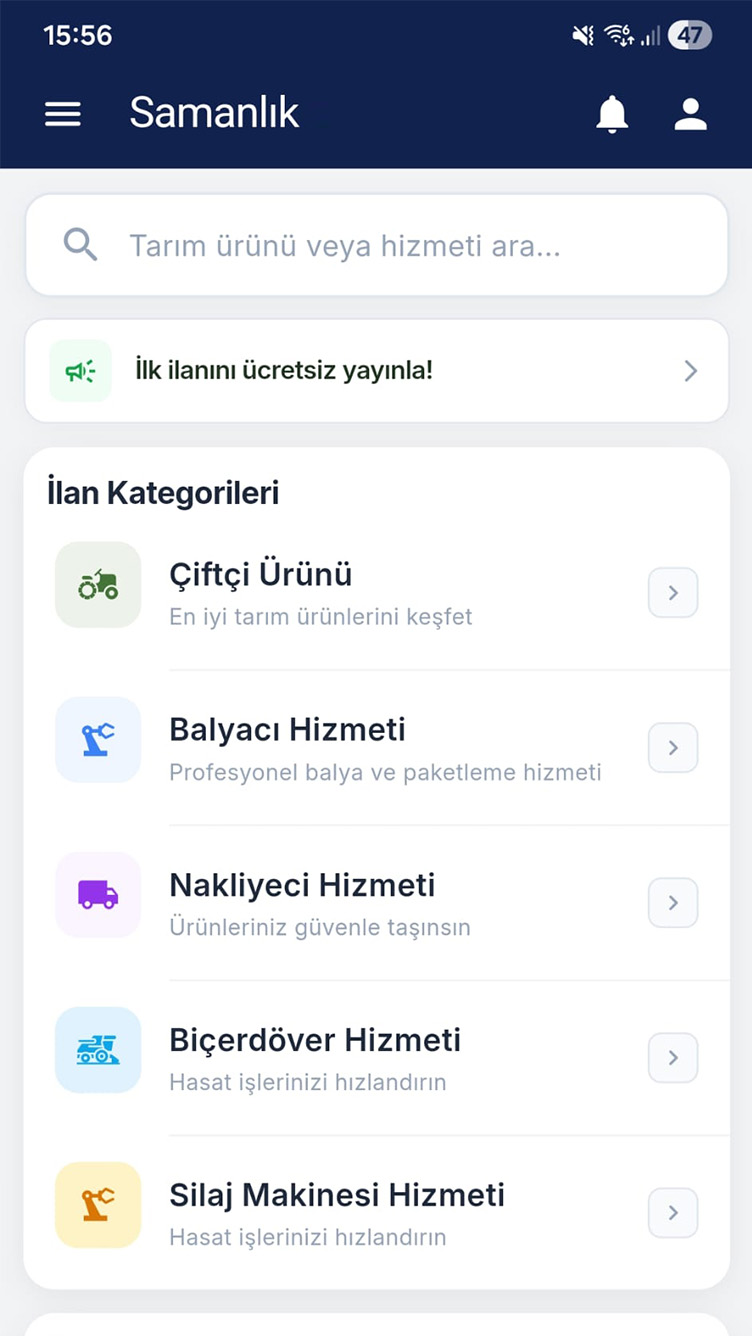The height and width of the screenshot is (1336, 752).
Task: Click the search field to enter a query
Action: click(x=376, y=244)
